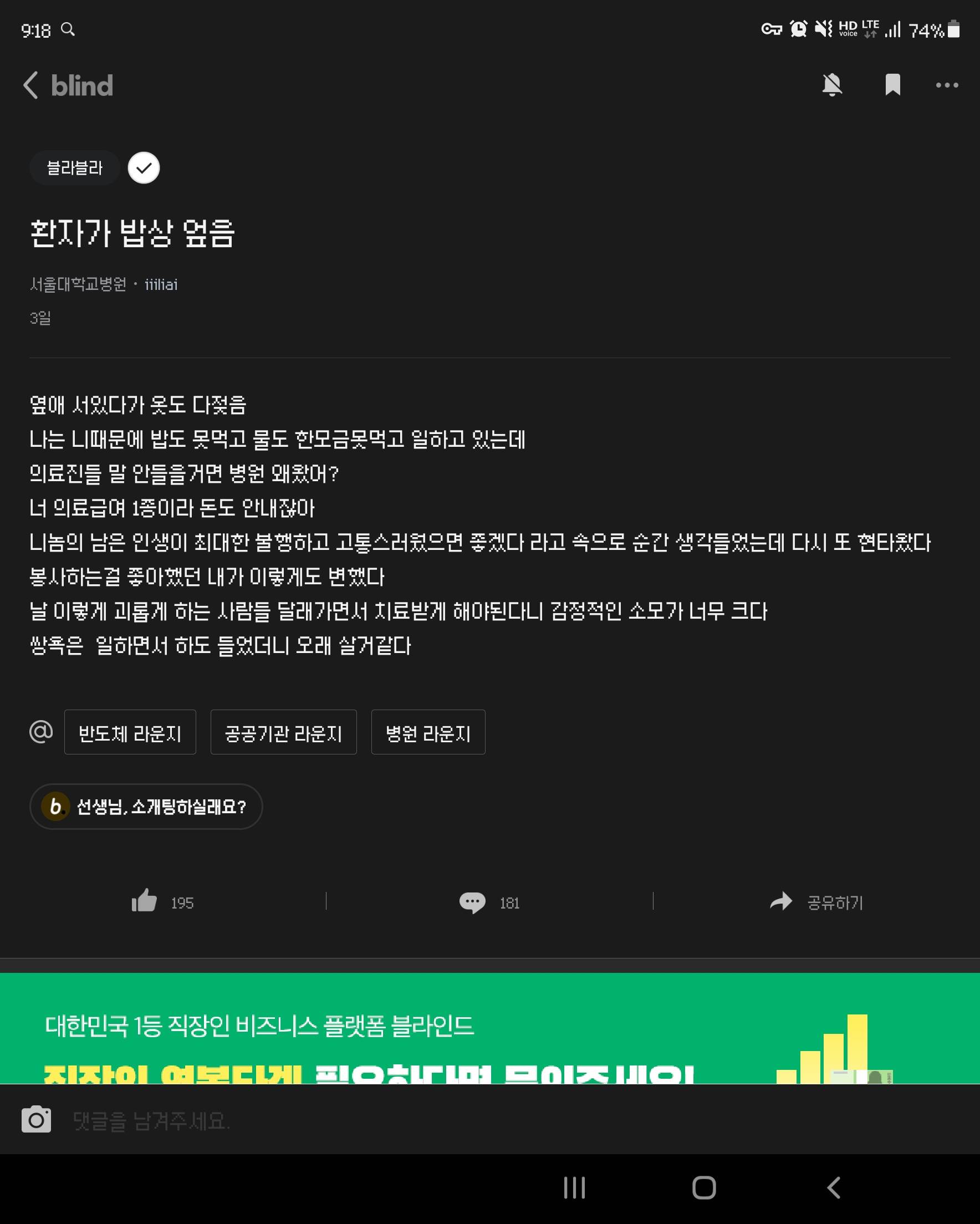This screenshot has width=980, height=1224.
Task: Open the 공공기관 라운지 channel
Action: tap(283, 733)
